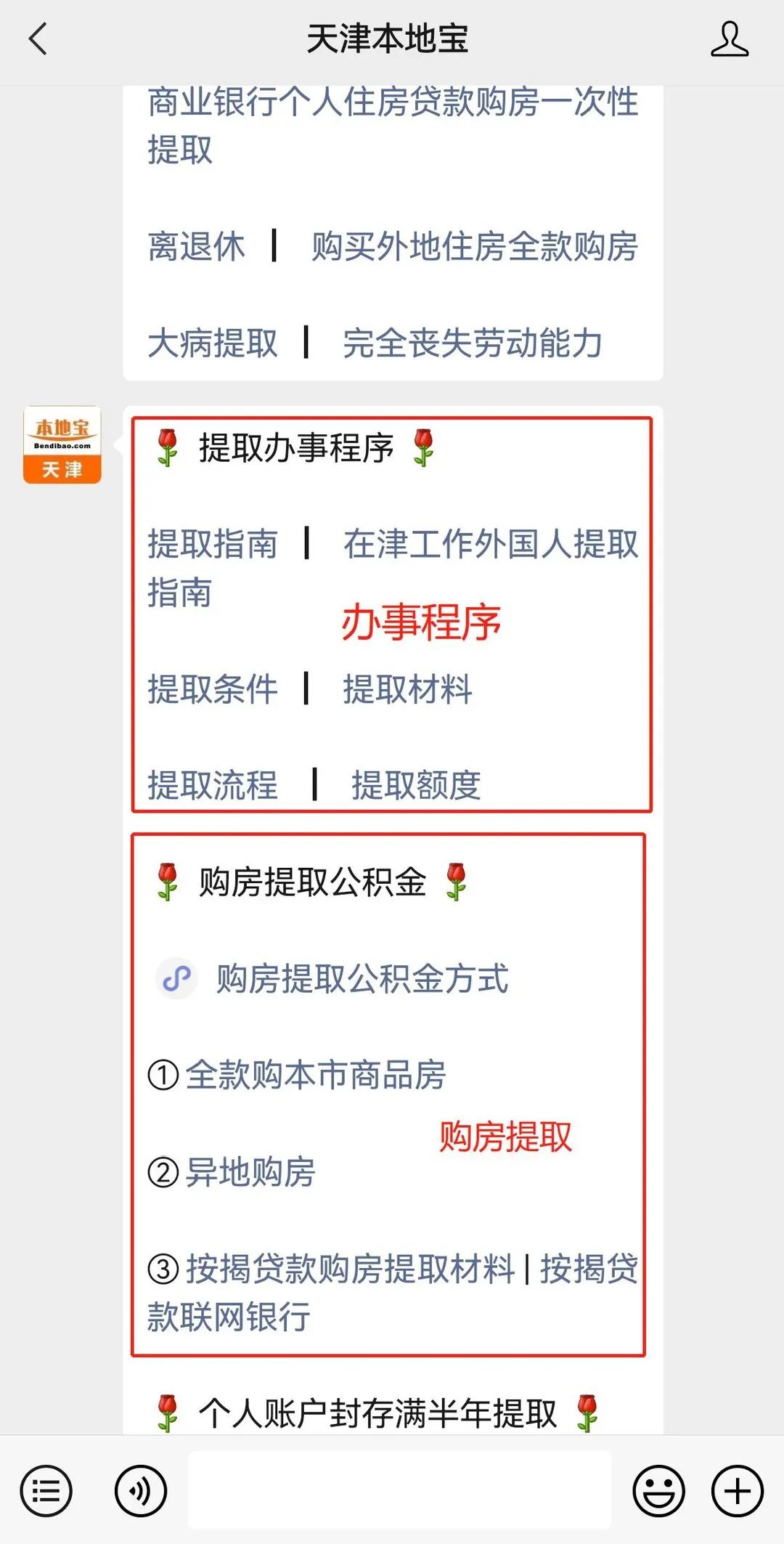Open the plus attachment menu
Screen dimensions: 784x1544
pos(737,1491)
